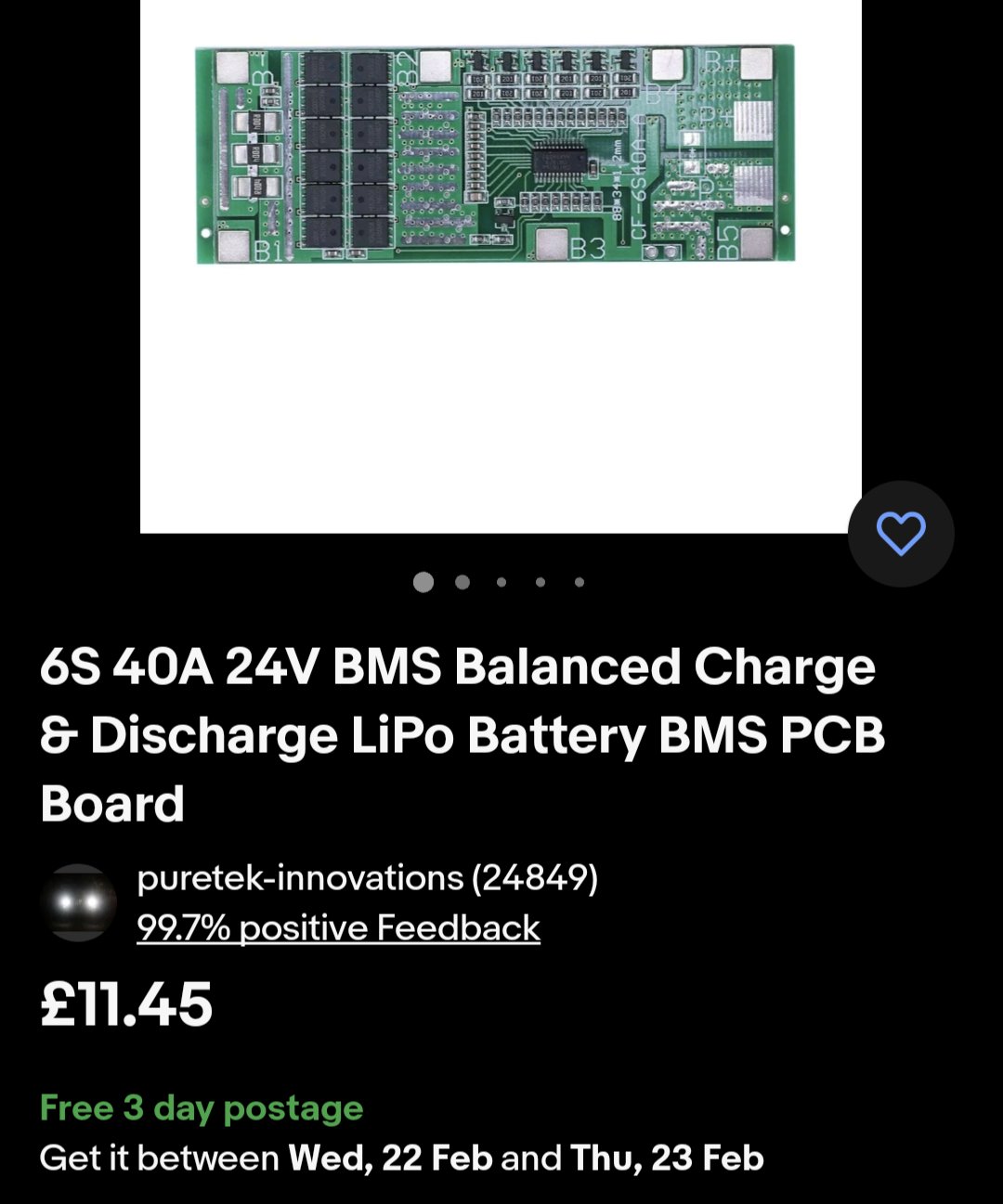
Task: Open the 99.7% positive Feedback link
Action: [x=338, y=927]
